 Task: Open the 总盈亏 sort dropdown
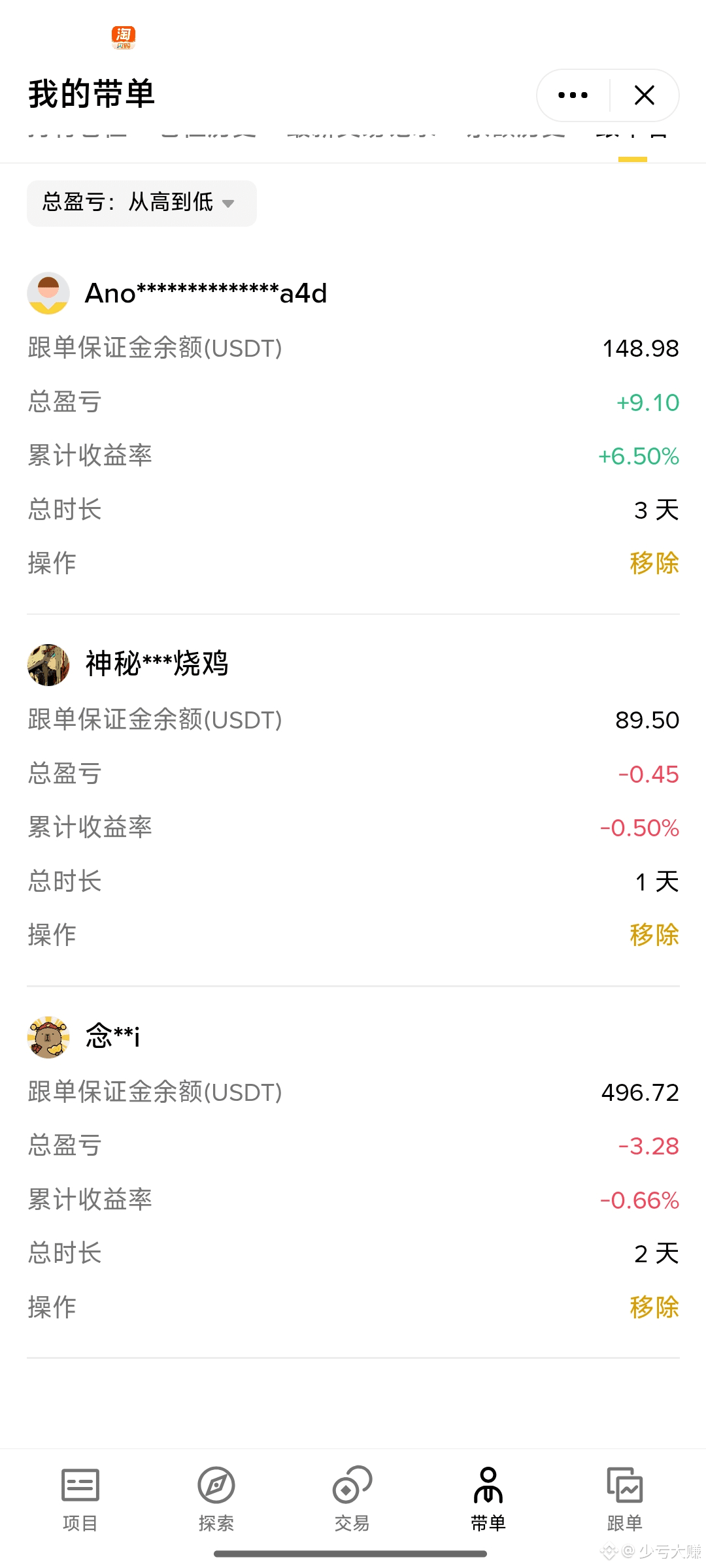click(141, 203)
